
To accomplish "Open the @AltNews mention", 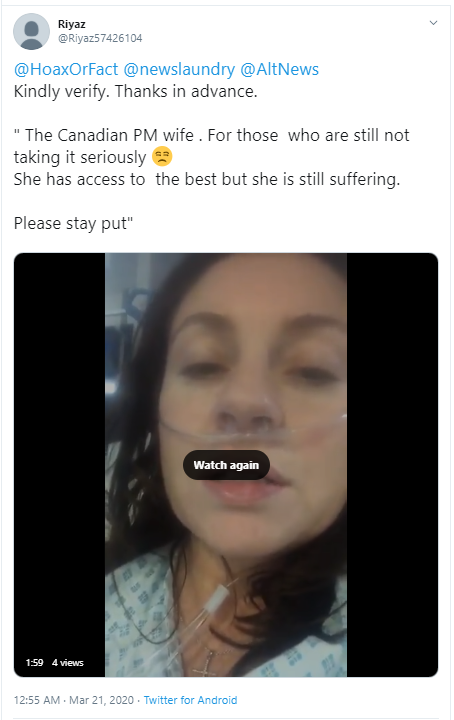I will pyautogui.click(x=280, y=69).
